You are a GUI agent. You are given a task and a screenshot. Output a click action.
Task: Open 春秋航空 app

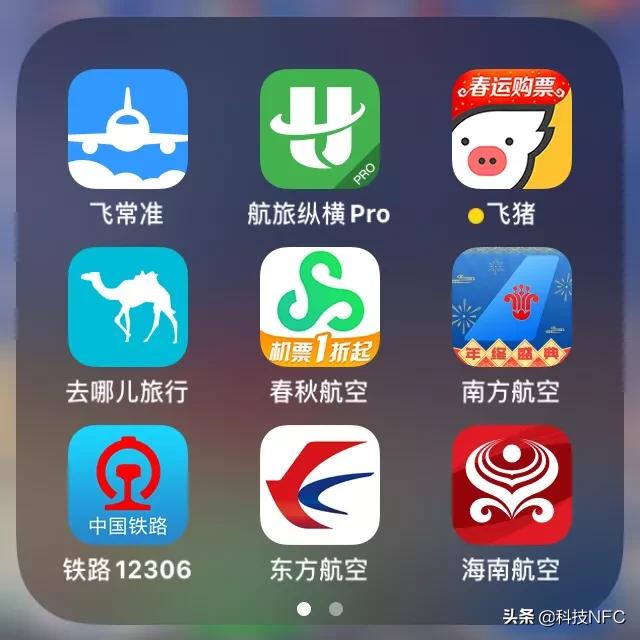[x=320, y=307]
